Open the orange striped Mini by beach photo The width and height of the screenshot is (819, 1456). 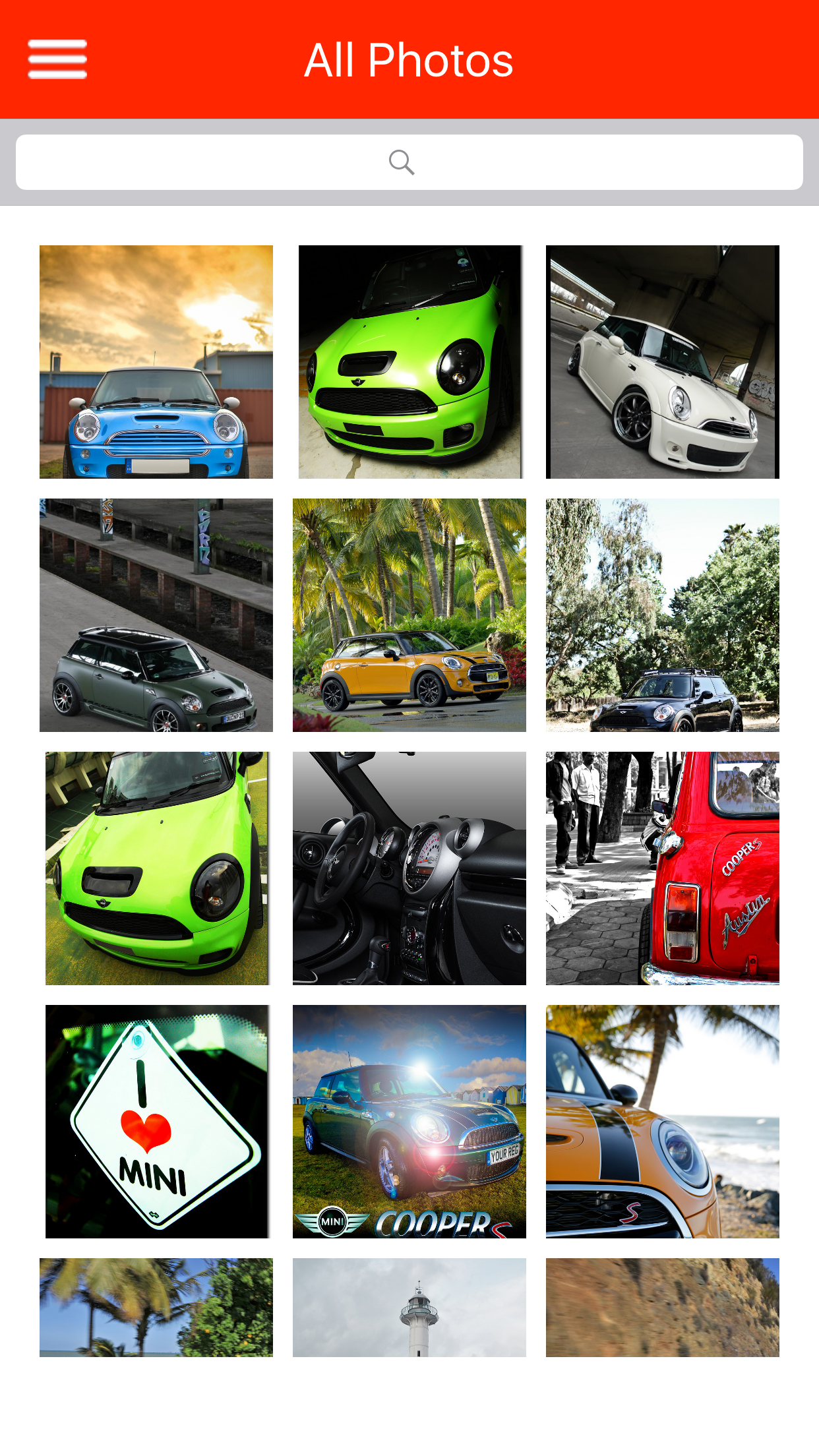tap(663, 1122)
